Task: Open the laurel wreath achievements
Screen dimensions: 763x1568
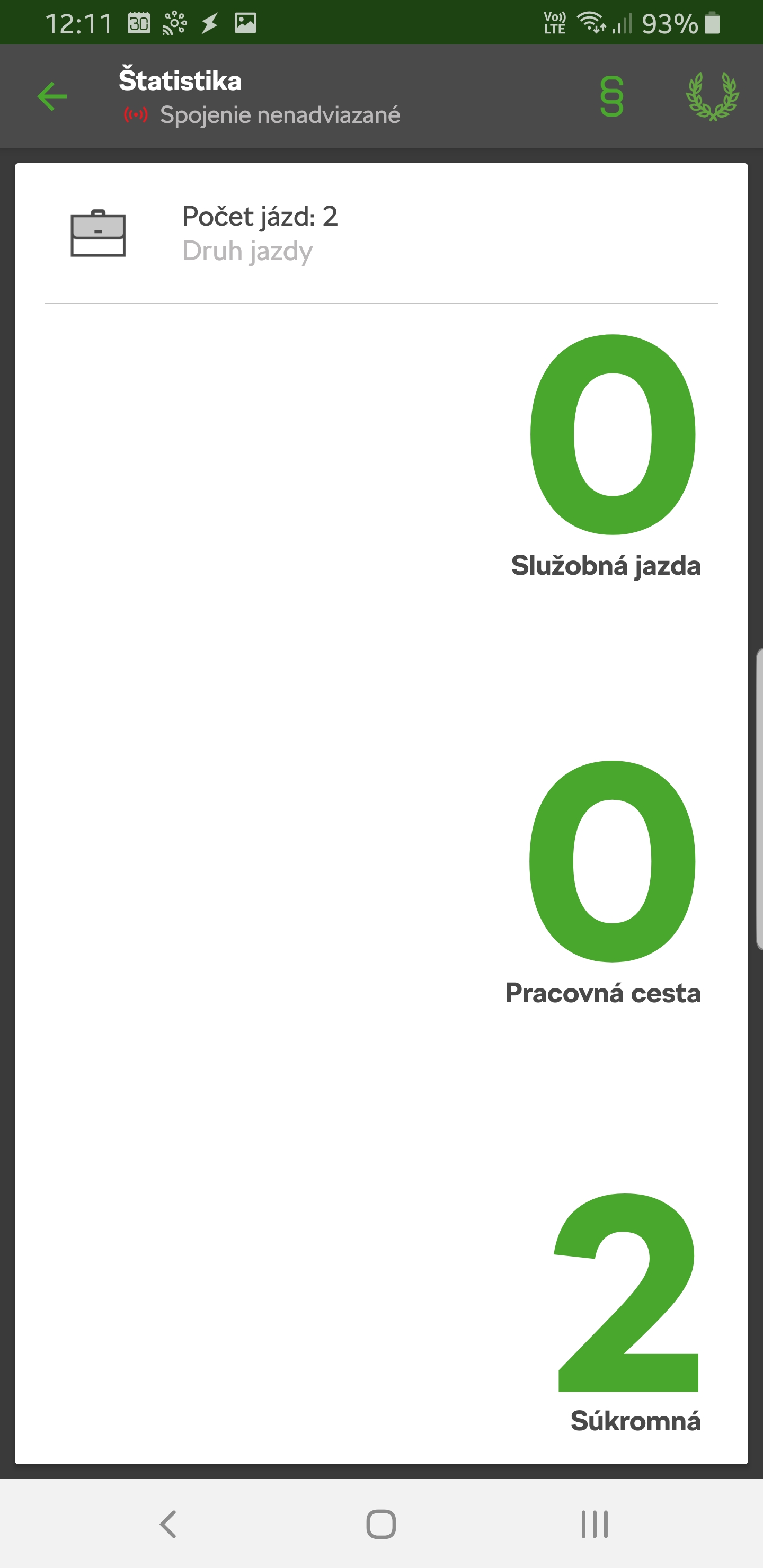Action: click(712, 97)
